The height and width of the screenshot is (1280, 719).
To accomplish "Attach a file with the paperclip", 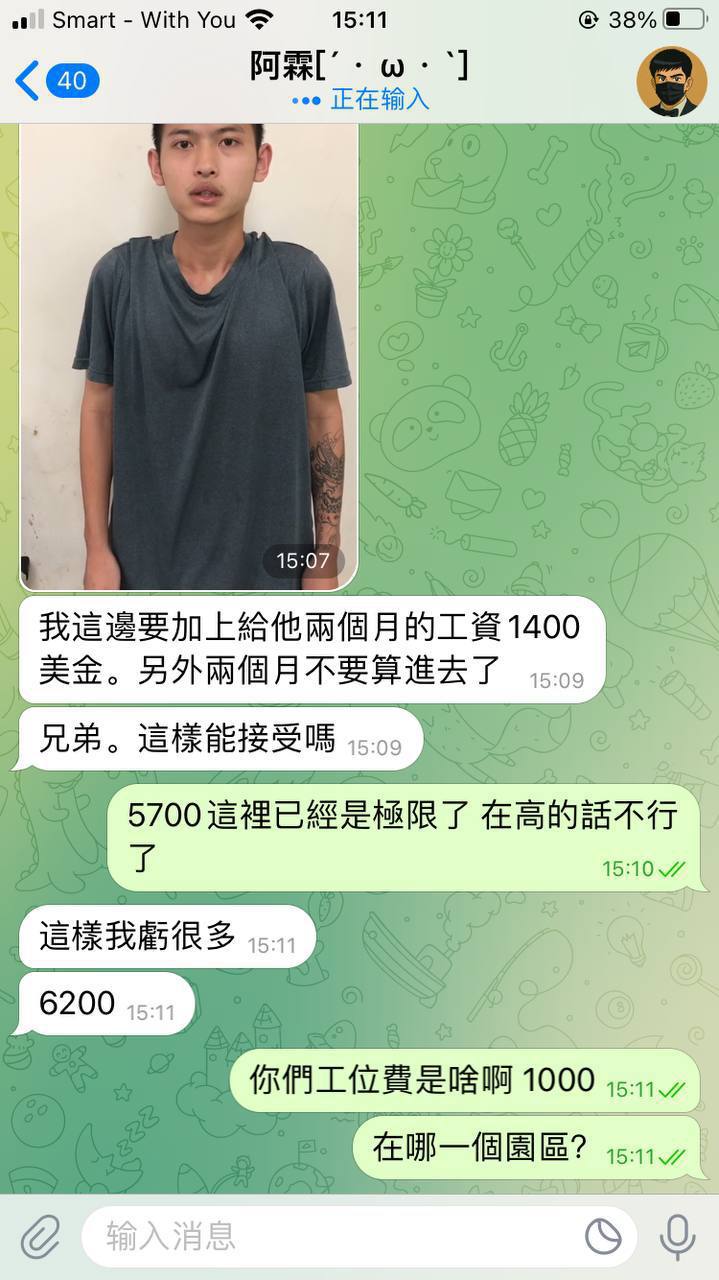I will click(x=40, y=1237).
